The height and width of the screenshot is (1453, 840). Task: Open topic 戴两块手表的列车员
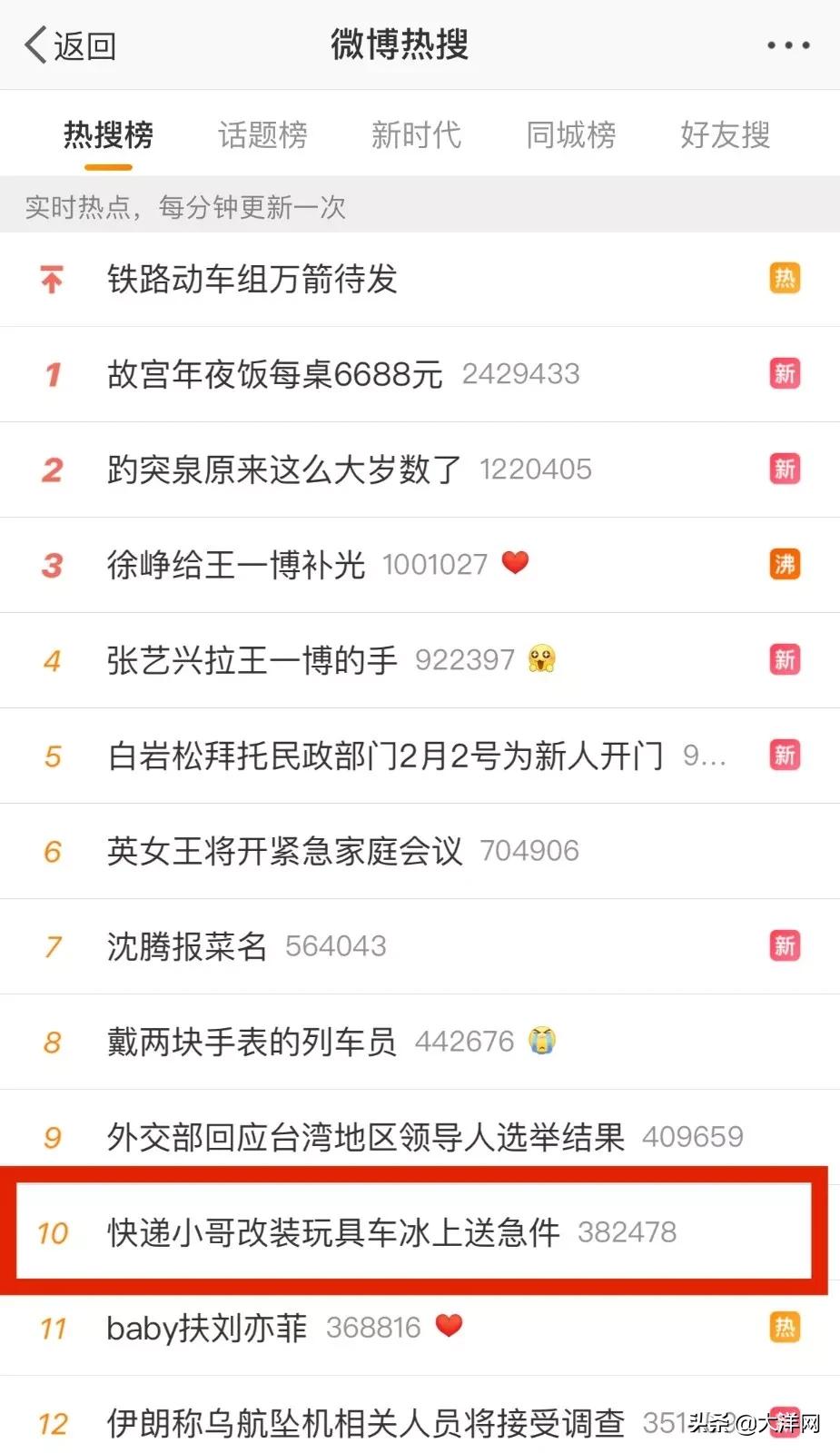pos(252,1042)
